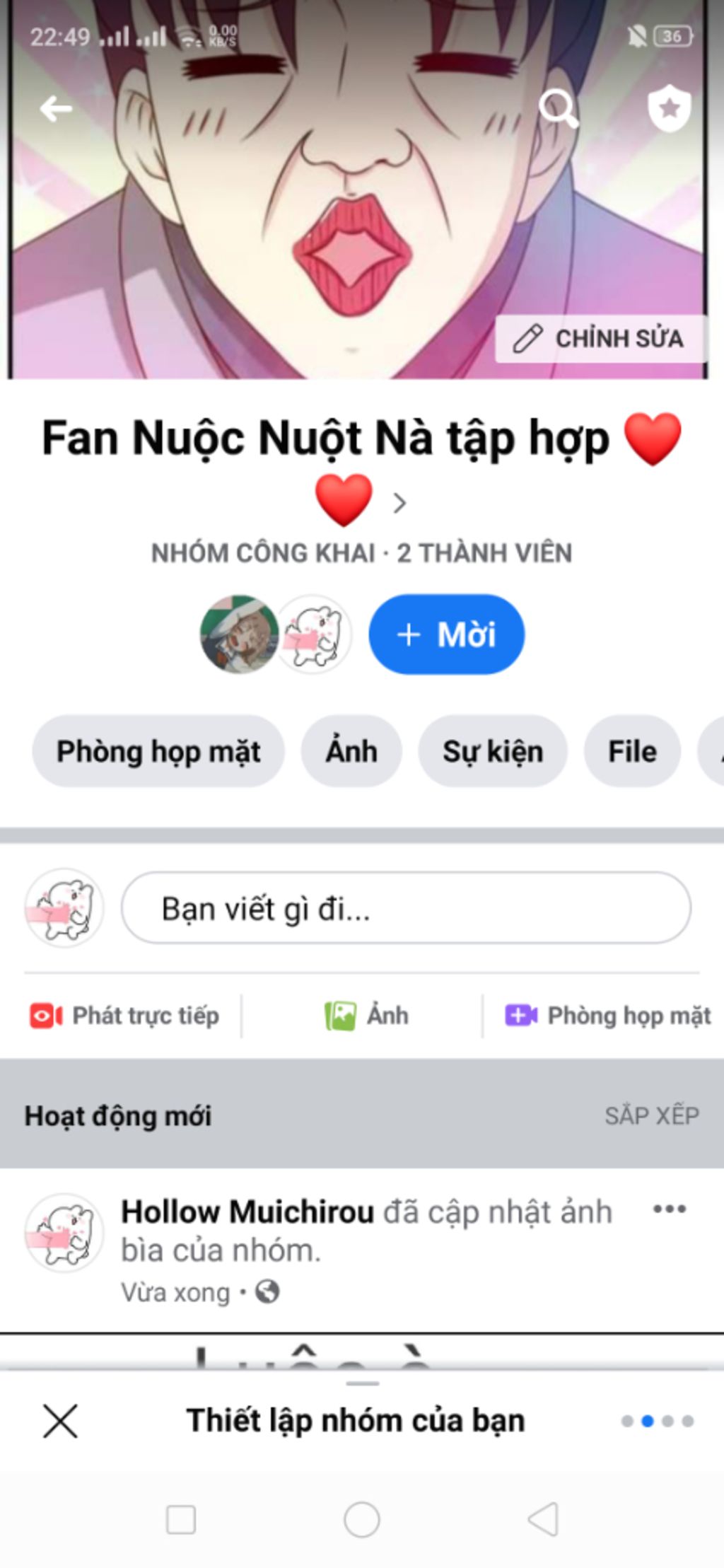
Task: Start Phát trực tiếp live video
Action: click(x=124, y=1016)
